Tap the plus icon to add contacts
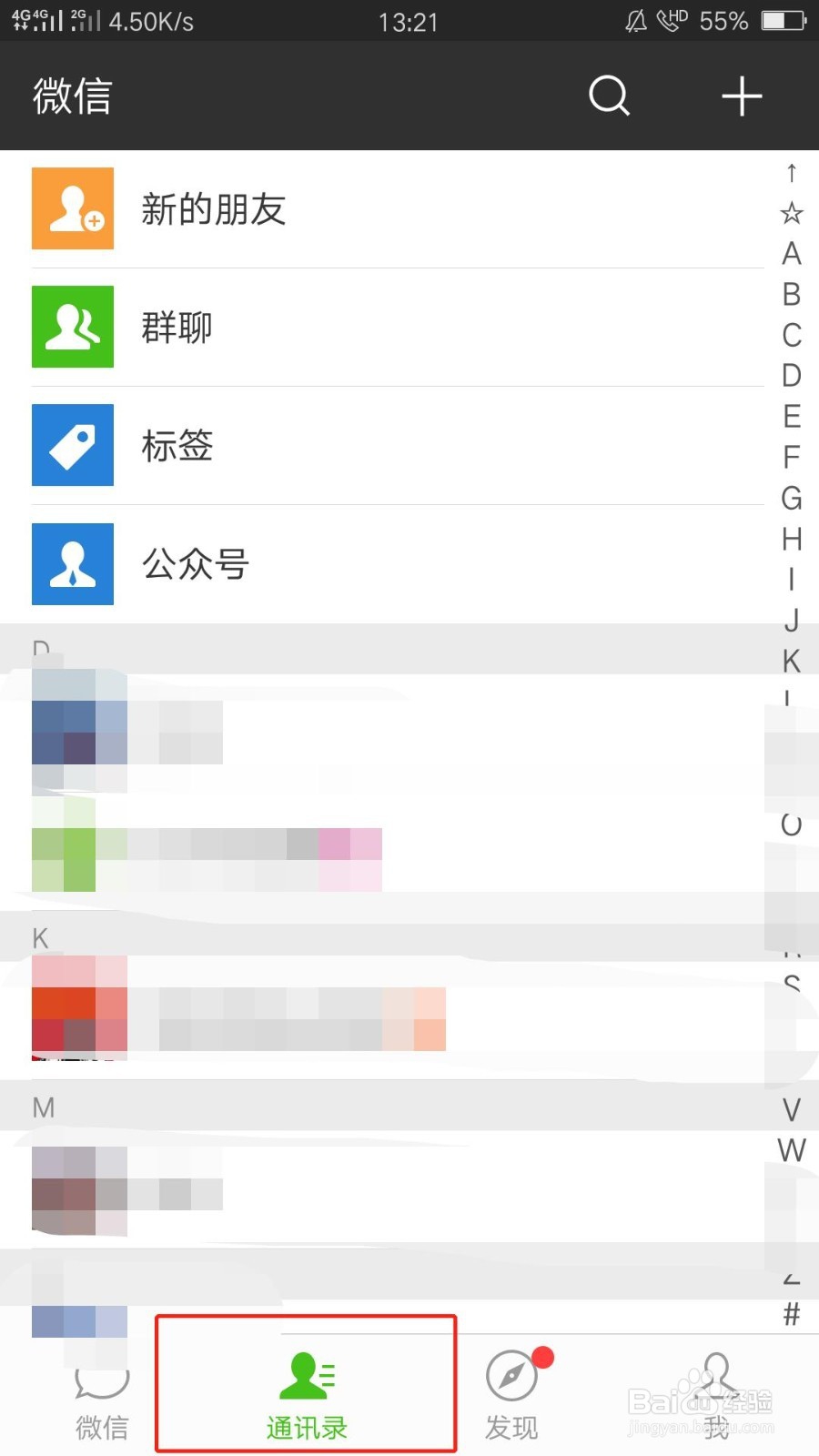The width and height of the screenshot is (819, 1456). pos(742,96)
